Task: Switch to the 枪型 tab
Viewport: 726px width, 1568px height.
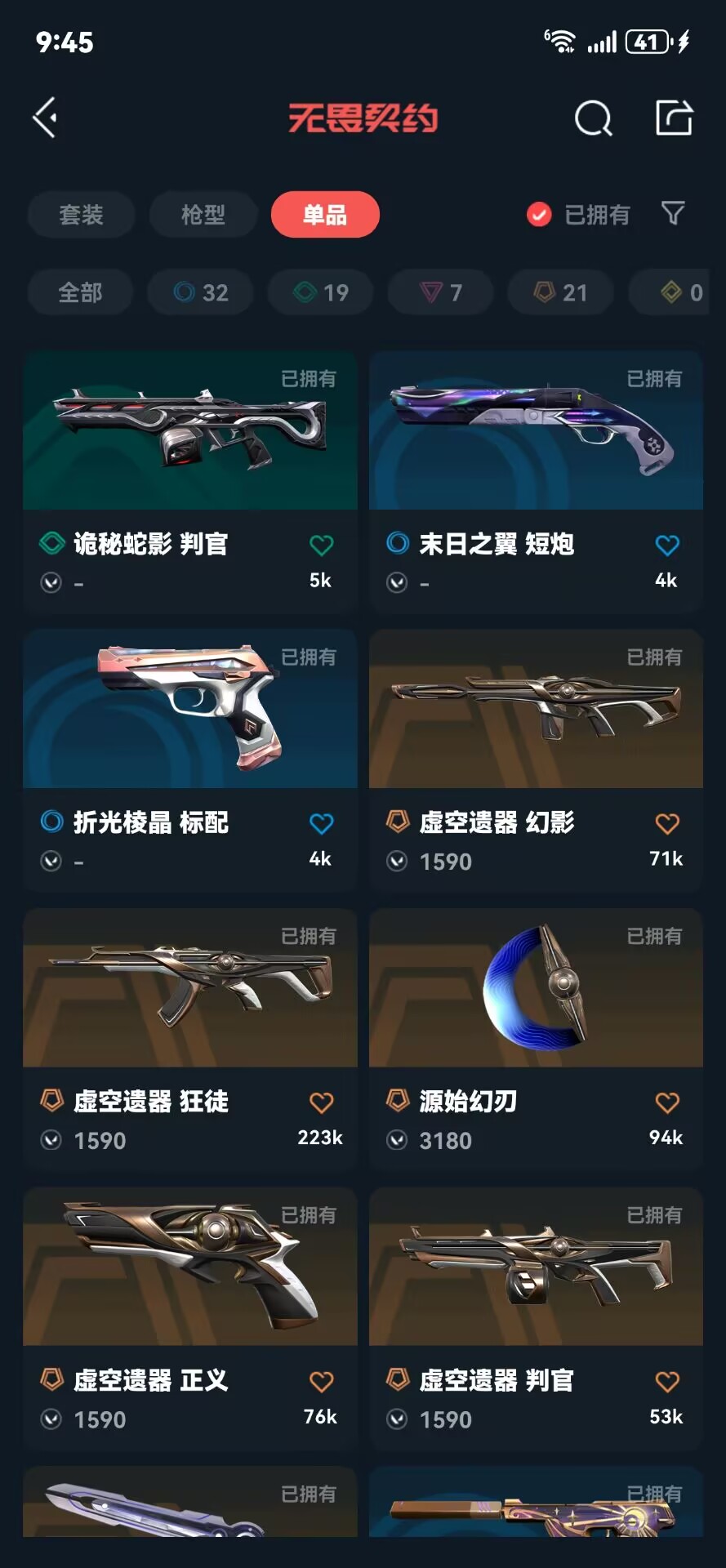Action: pyautogui.click(x=203, y=215)
